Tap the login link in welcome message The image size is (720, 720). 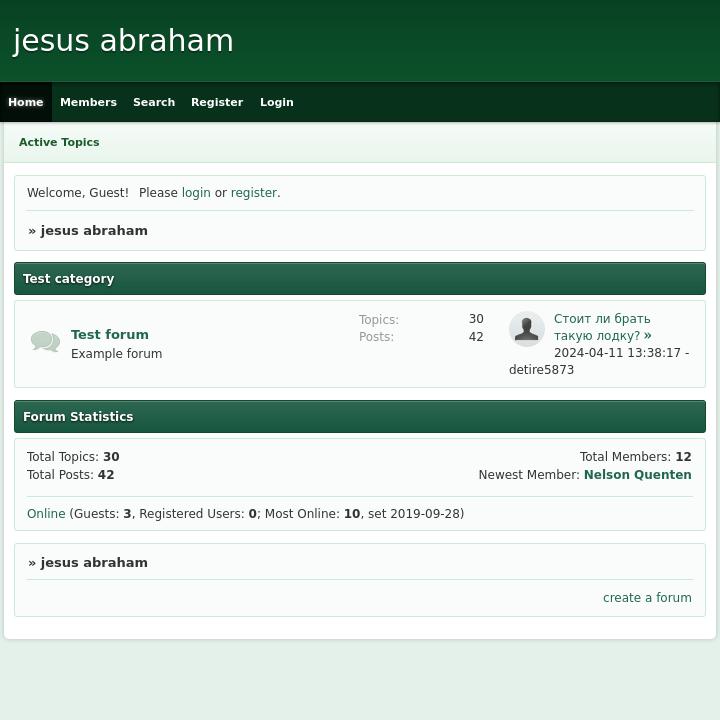196,193
